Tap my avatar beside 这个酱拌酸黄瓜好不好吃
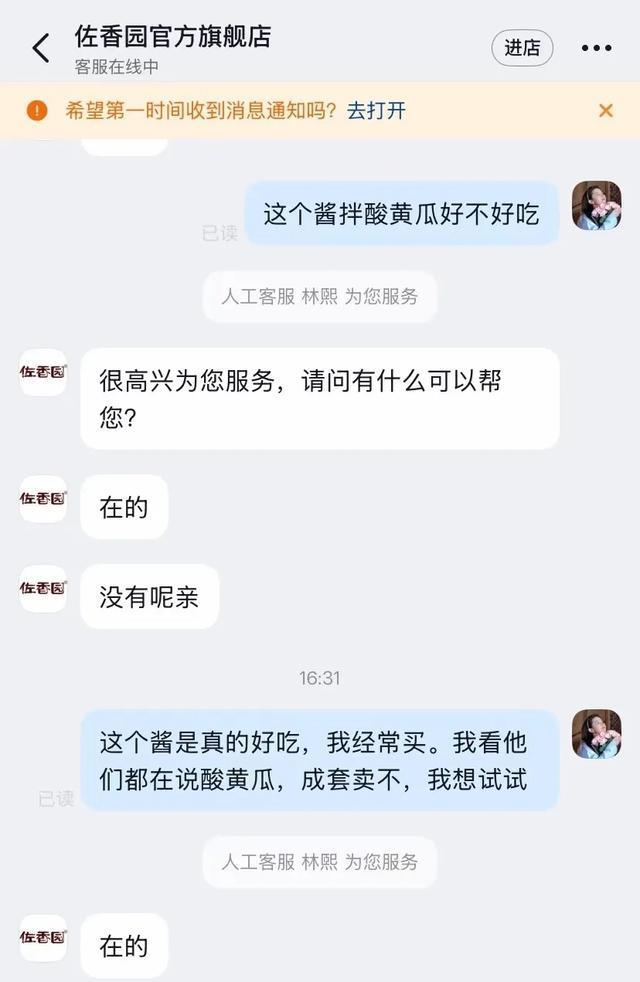Viewport: 640px width, 982px height. (596, 206)
